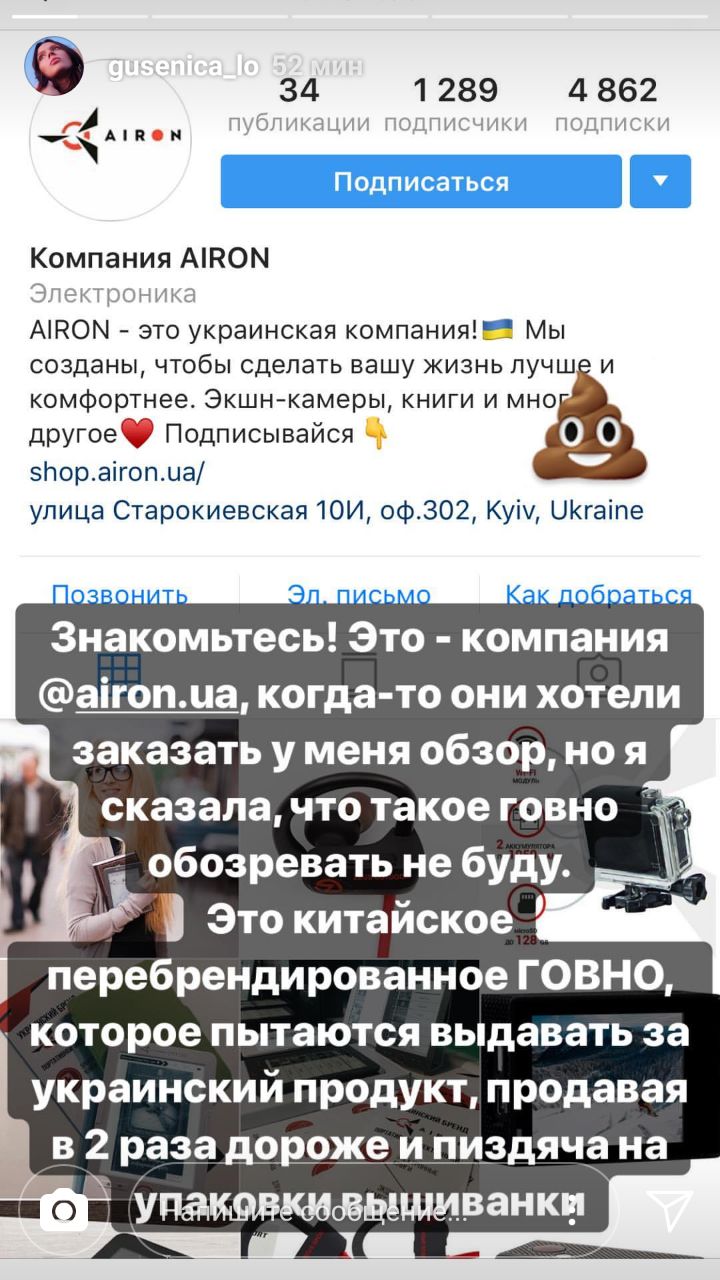720x1280 pixels.
Task: Share story via paper plane icon
Action: pos(664,1211)
